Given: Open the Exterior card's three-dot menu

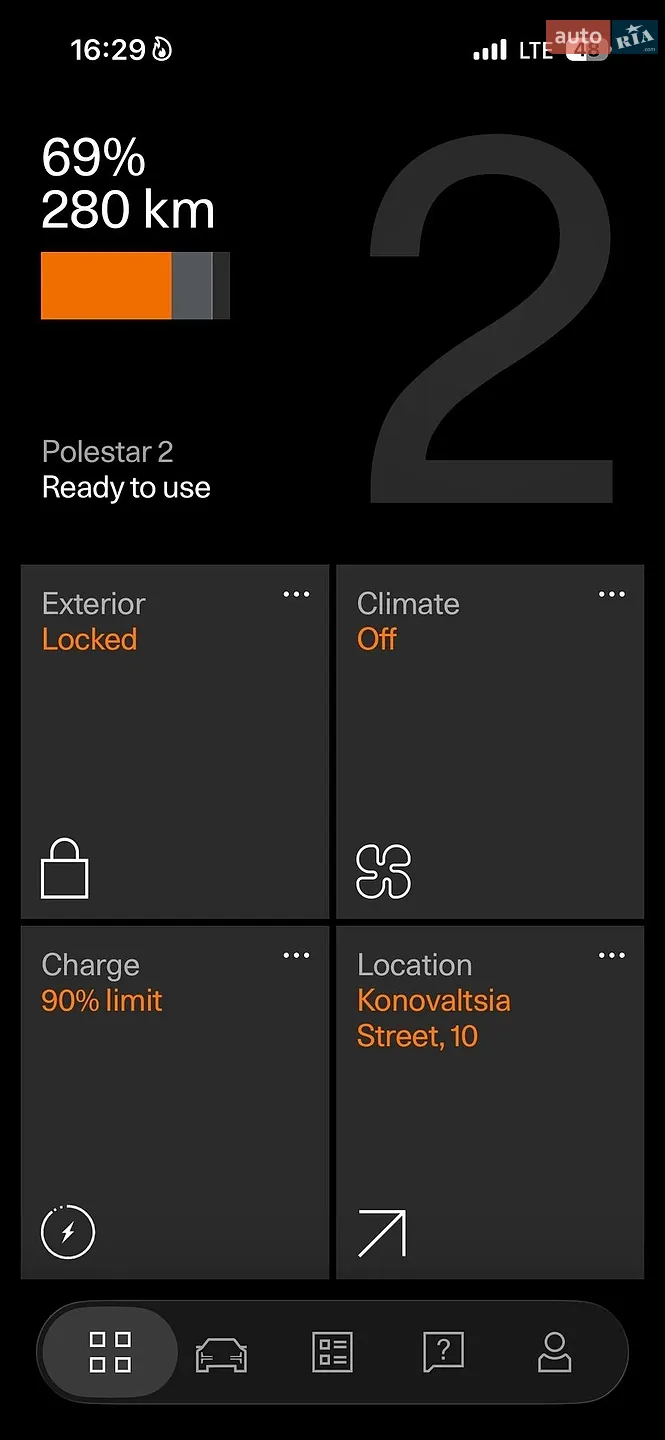Looking at the screenshot, I should pos(296,594).
